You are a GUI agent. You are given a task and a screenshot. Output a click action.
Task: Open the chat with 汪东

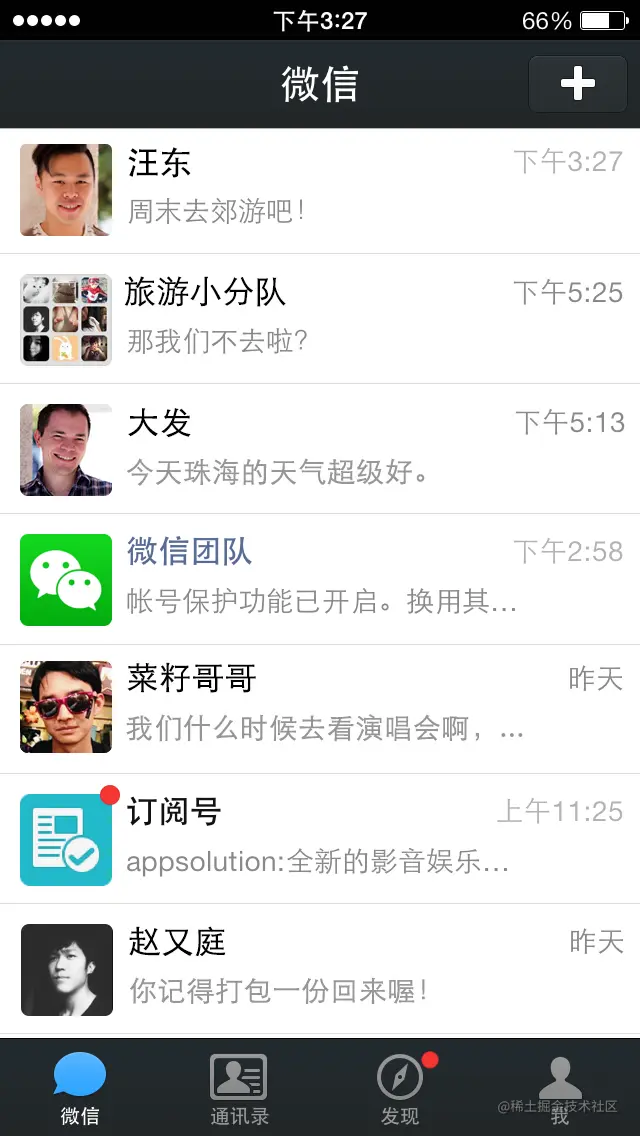coord(320,190)
